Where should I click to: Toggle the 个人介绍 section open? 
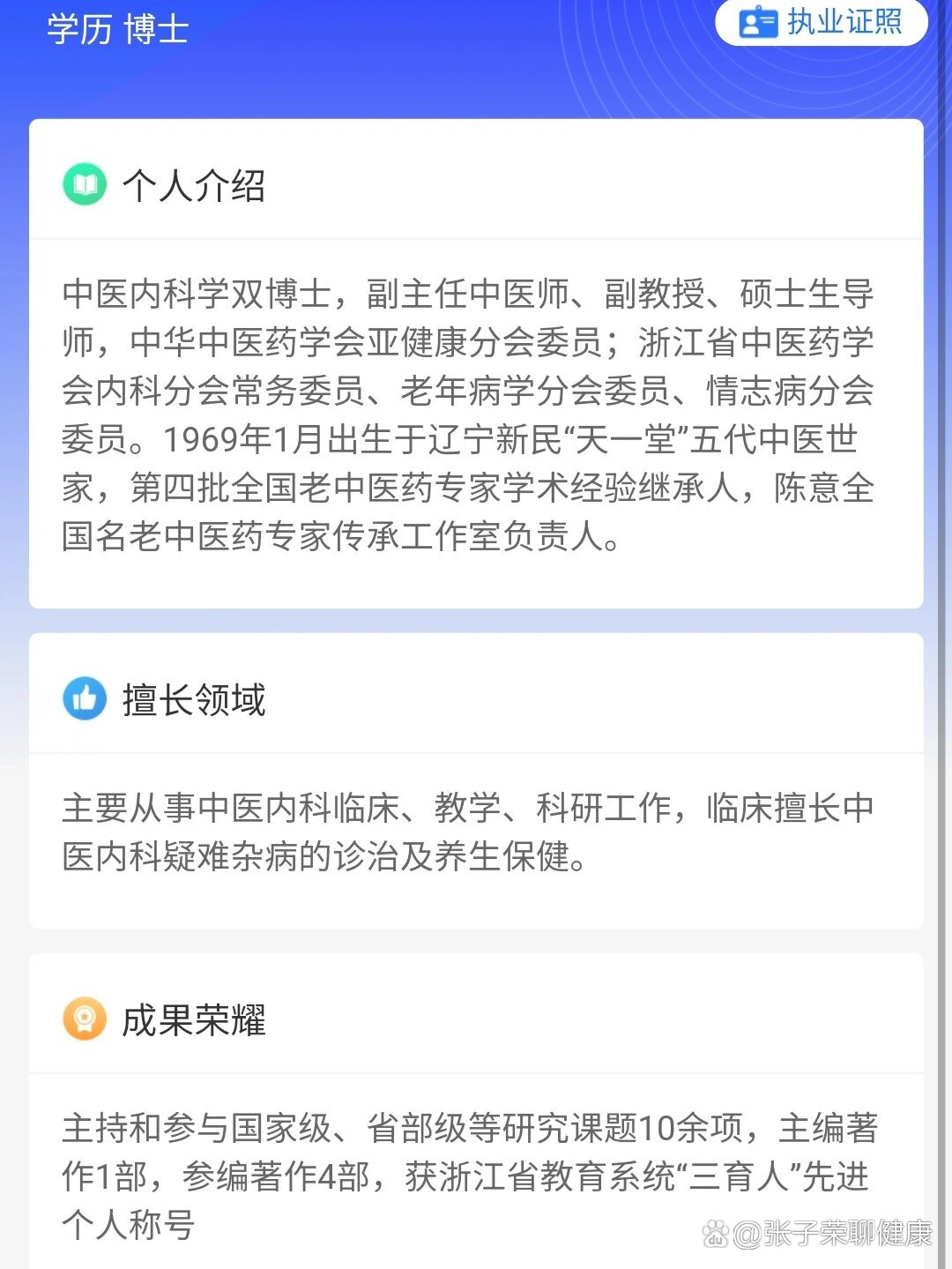click(197, 185)
